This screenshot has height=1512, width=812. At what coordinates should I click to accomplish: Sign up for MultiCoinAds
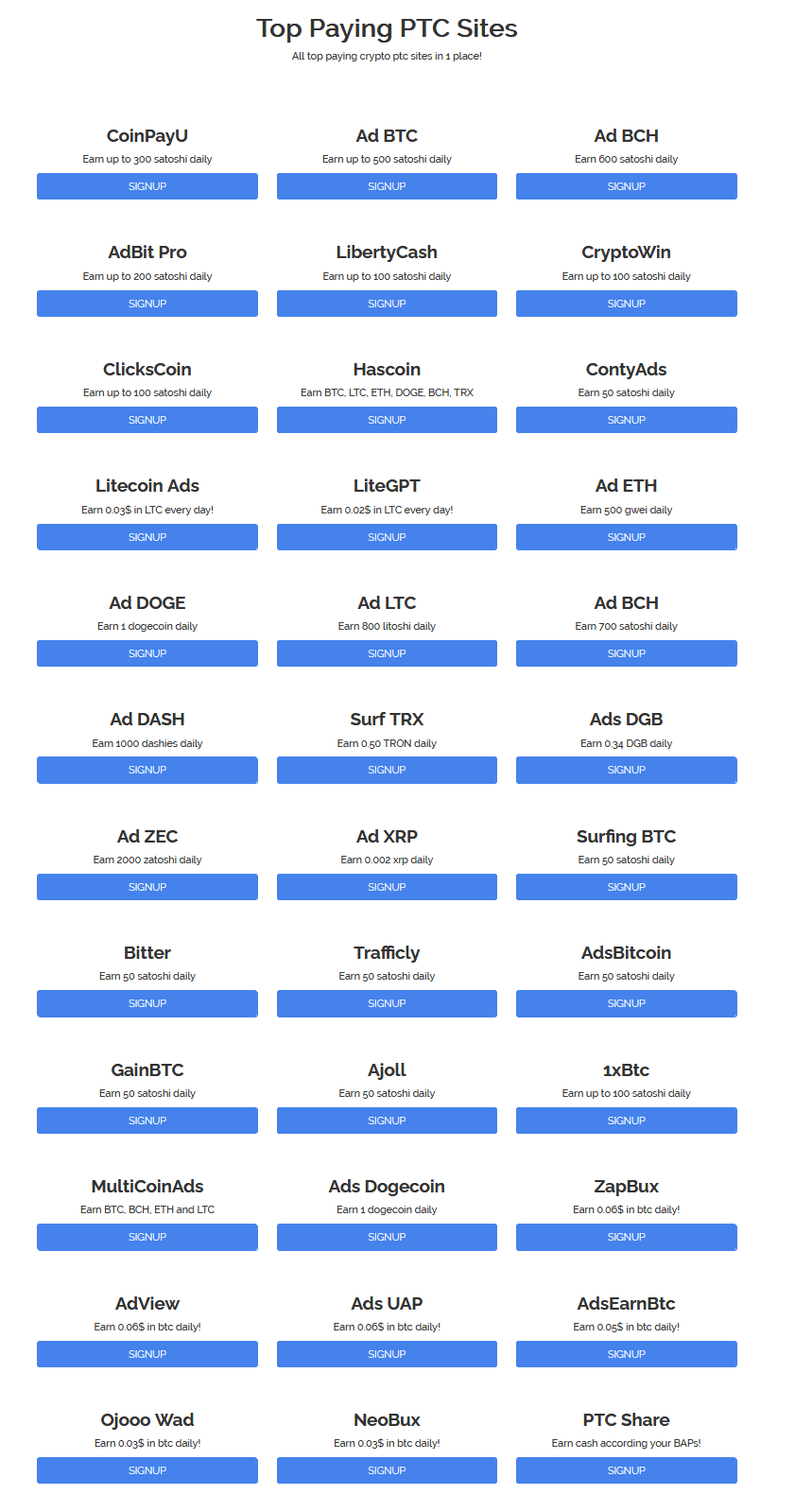[147, 1237]
